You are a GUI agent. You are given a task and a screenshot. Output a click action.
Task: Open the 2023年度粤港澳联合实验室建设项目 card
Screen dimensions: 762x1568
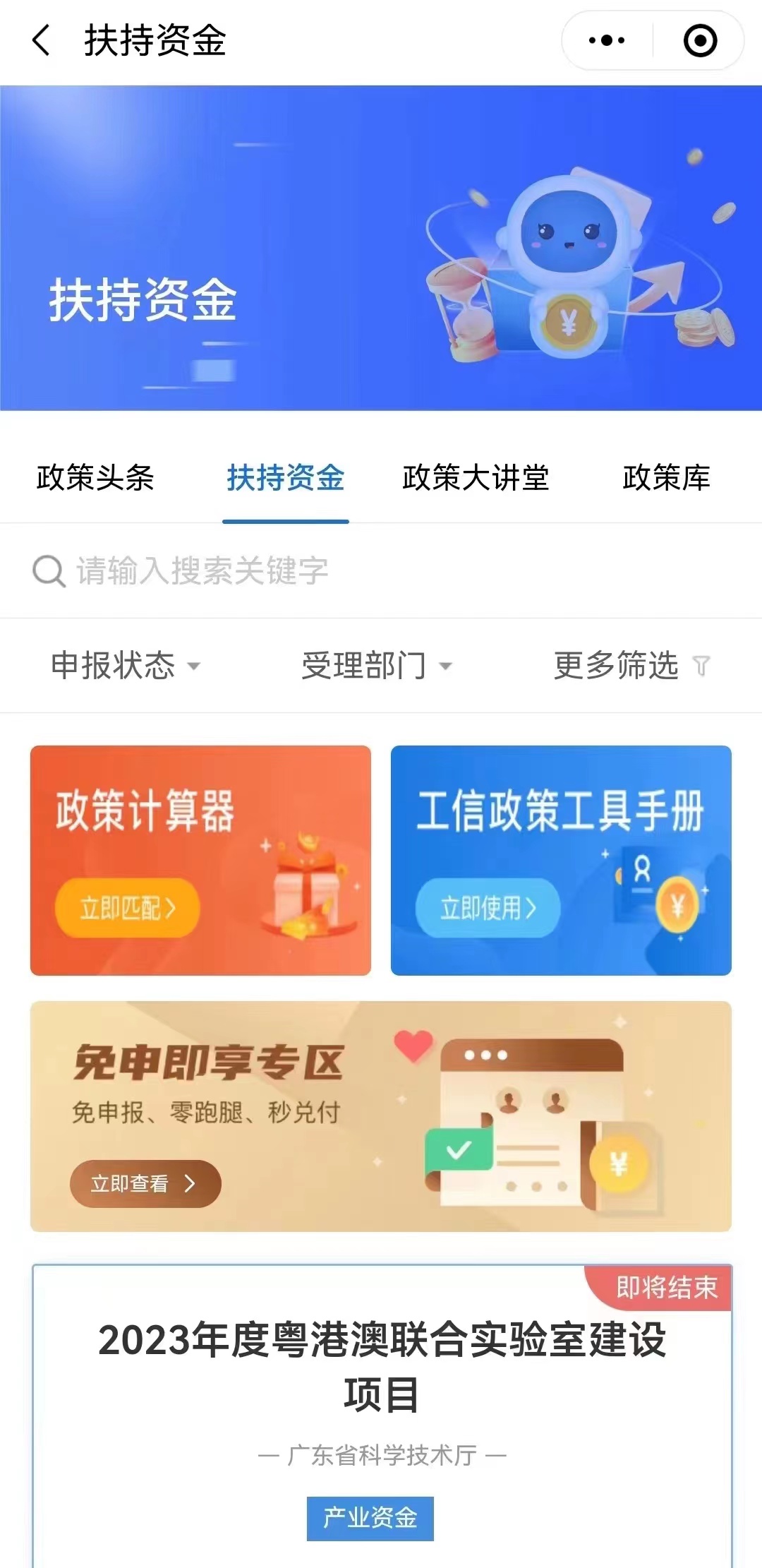tap(382, 1367)
